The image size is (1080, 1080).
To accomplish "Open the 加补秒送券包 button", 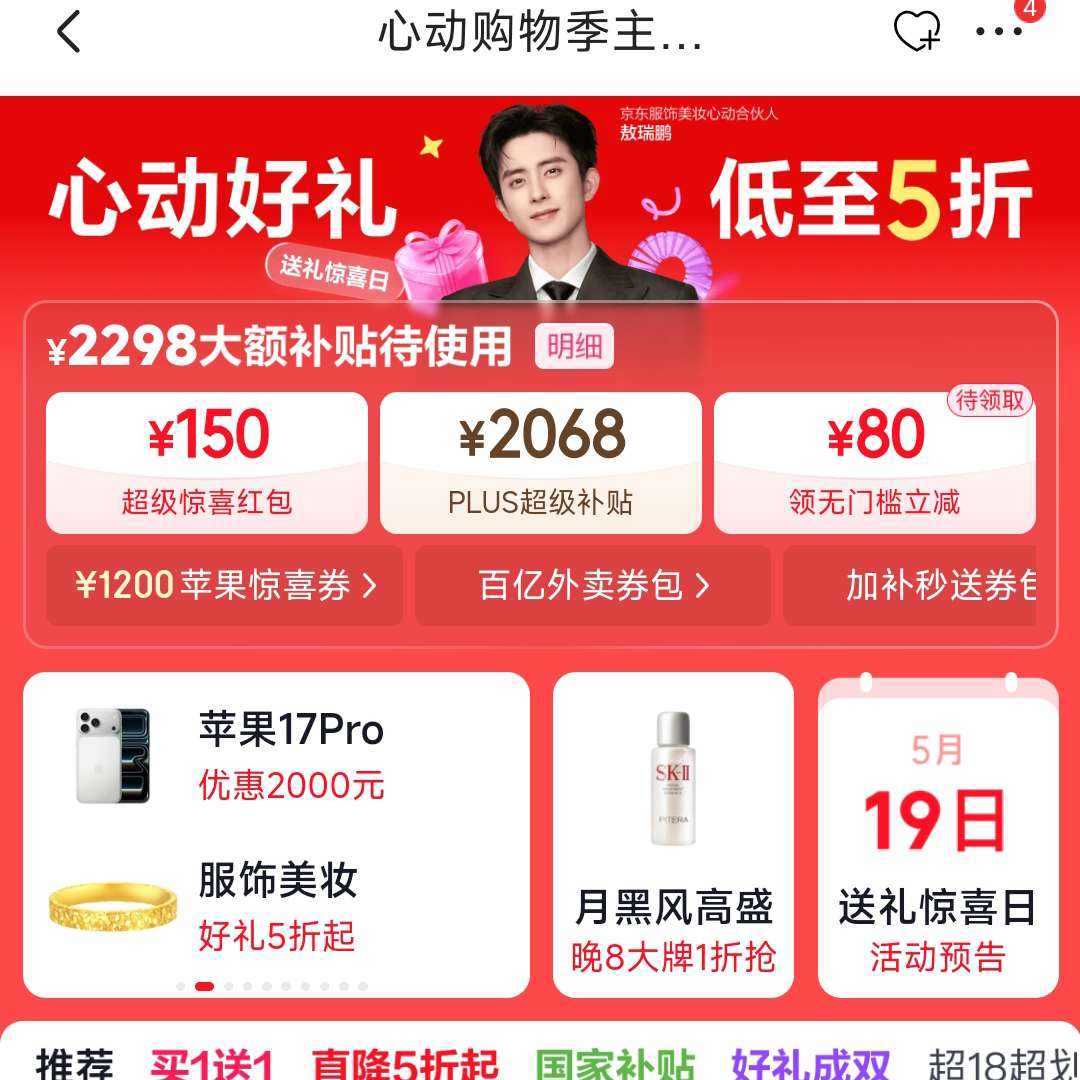I will click(909, 585).
